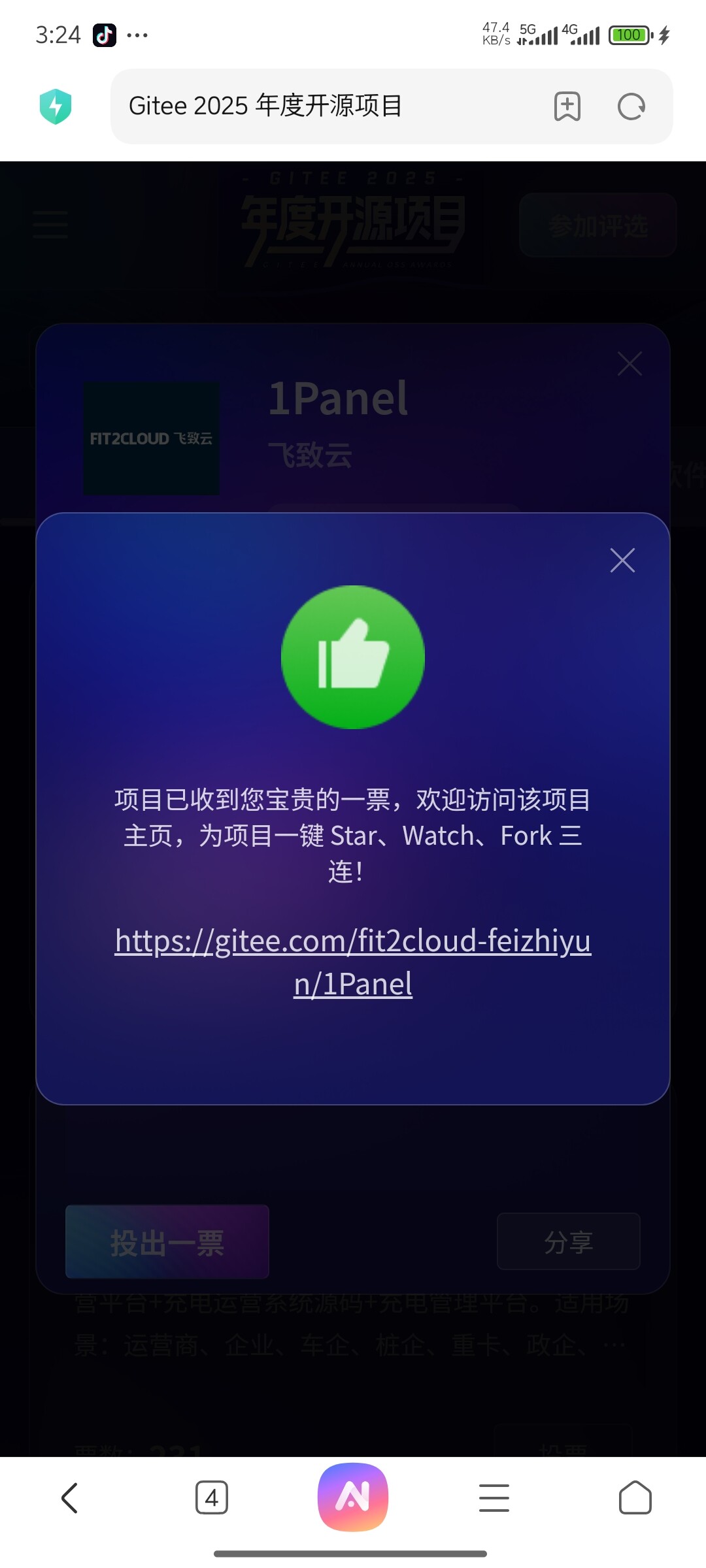Screen dimensions: 706x1568
Task: Launch the AI assistant button
Action: (x=353, y=1497)
